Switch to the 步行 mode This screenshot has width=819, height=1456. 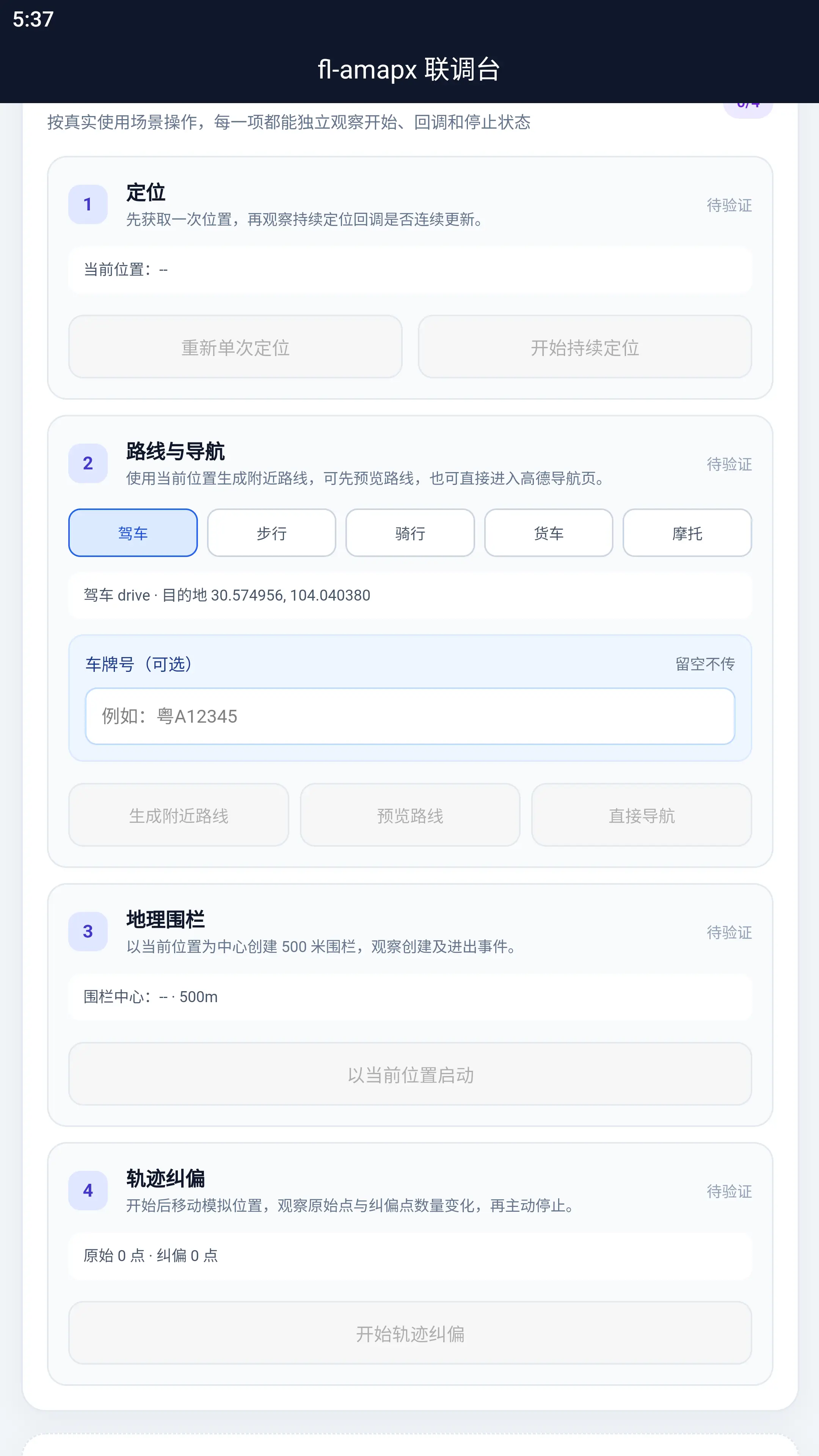271,532
